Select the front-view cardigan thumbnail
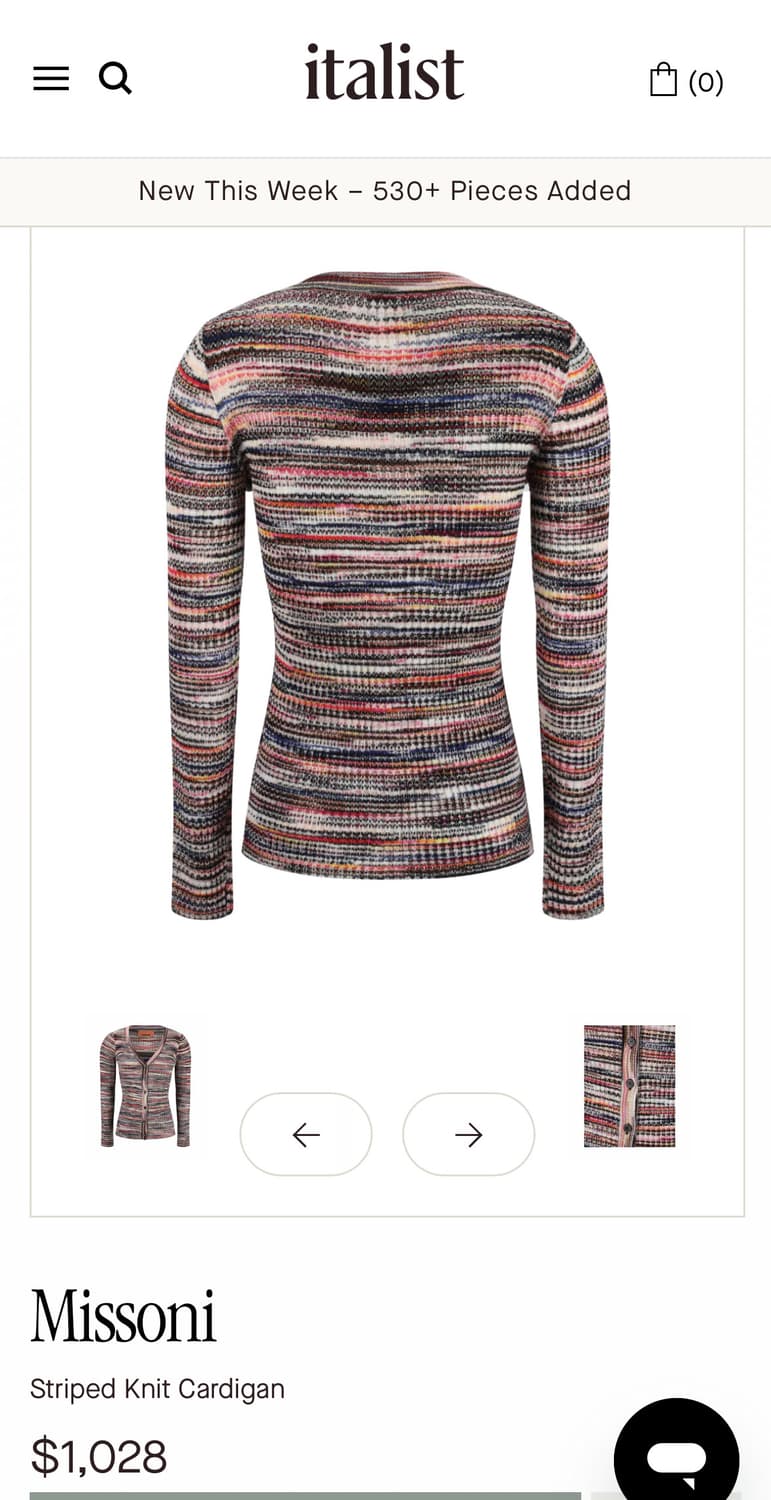Screen dimensions: 771x1500 tap(146, 1086)
